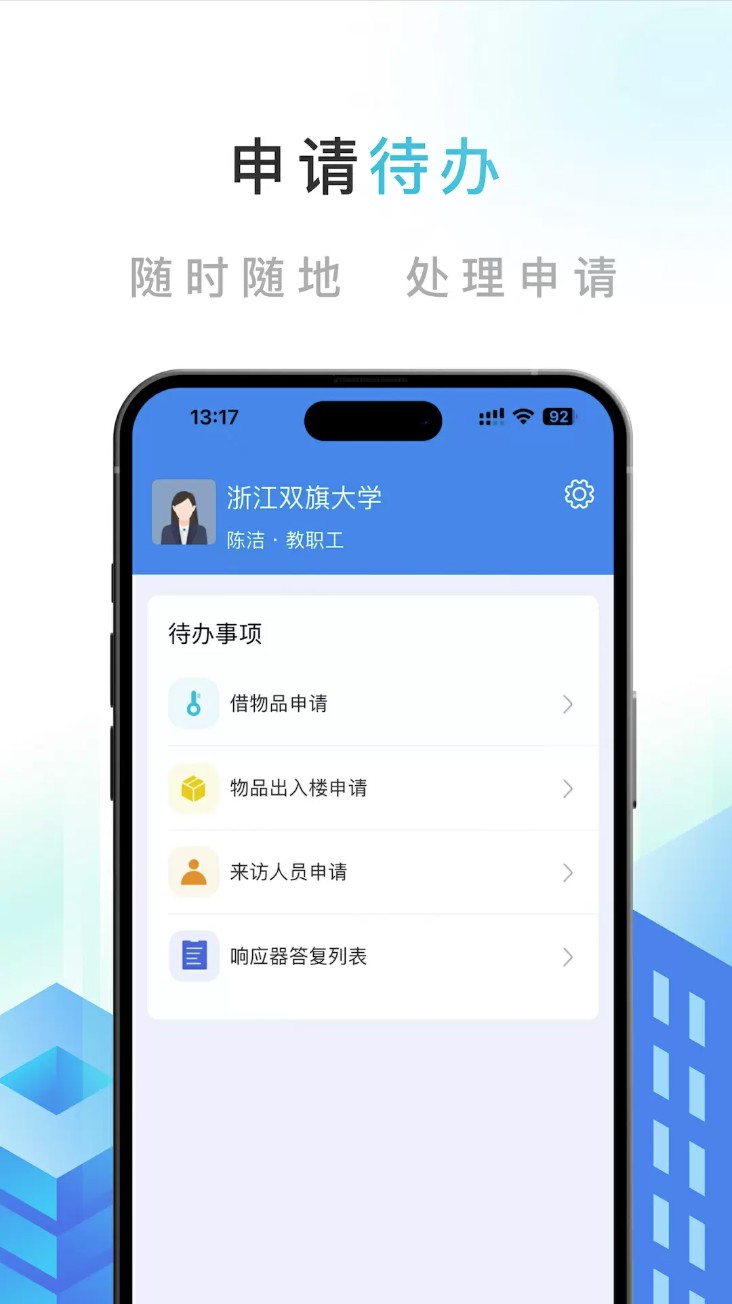Open the settings gear icon
Image resolution: width=732 pixels, height=1304 pixels.
click(x=578, y=494)
